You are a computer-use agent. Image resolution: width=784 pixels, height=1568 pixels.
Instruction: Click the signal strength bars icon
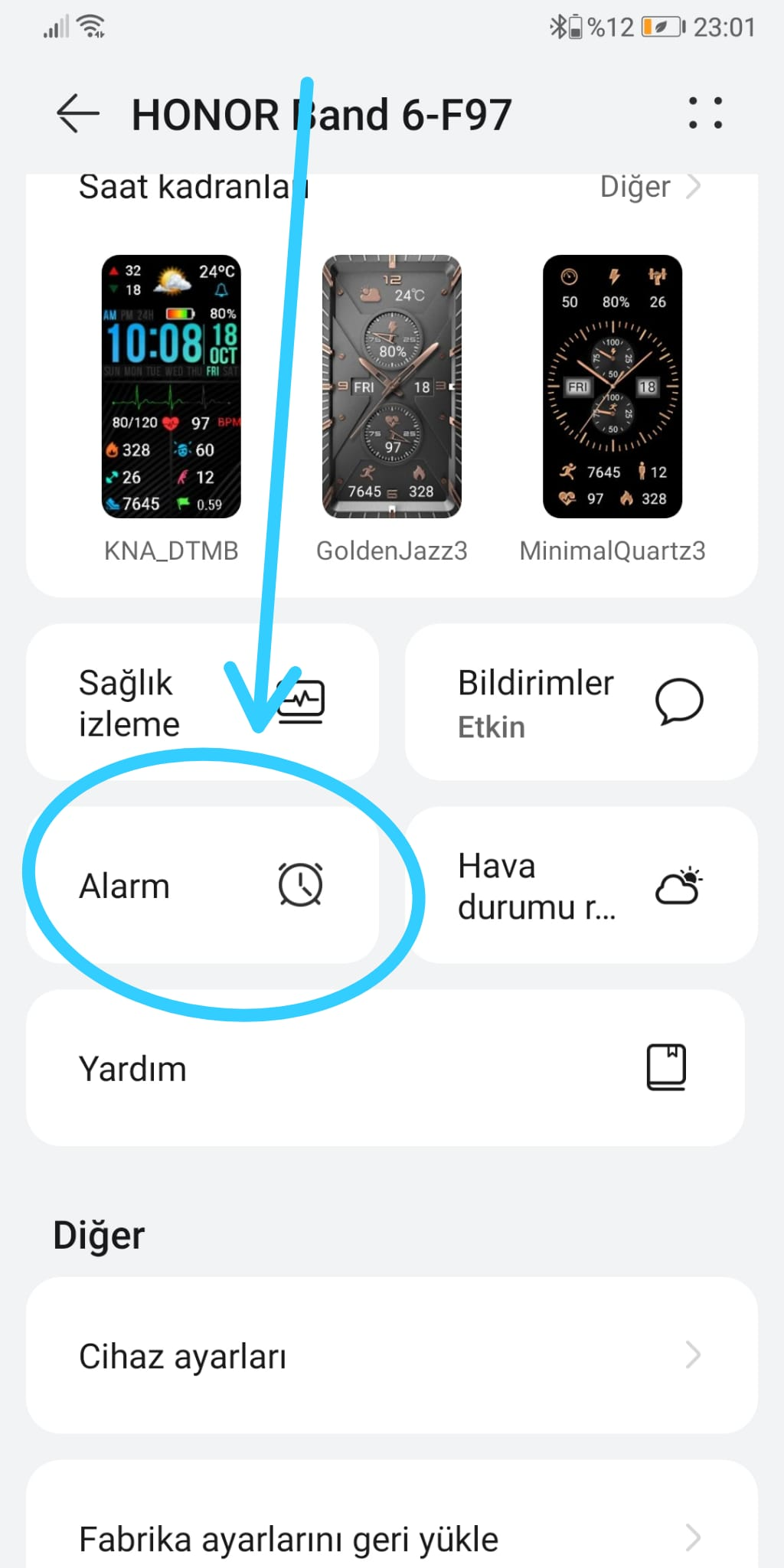click(56, 25)
